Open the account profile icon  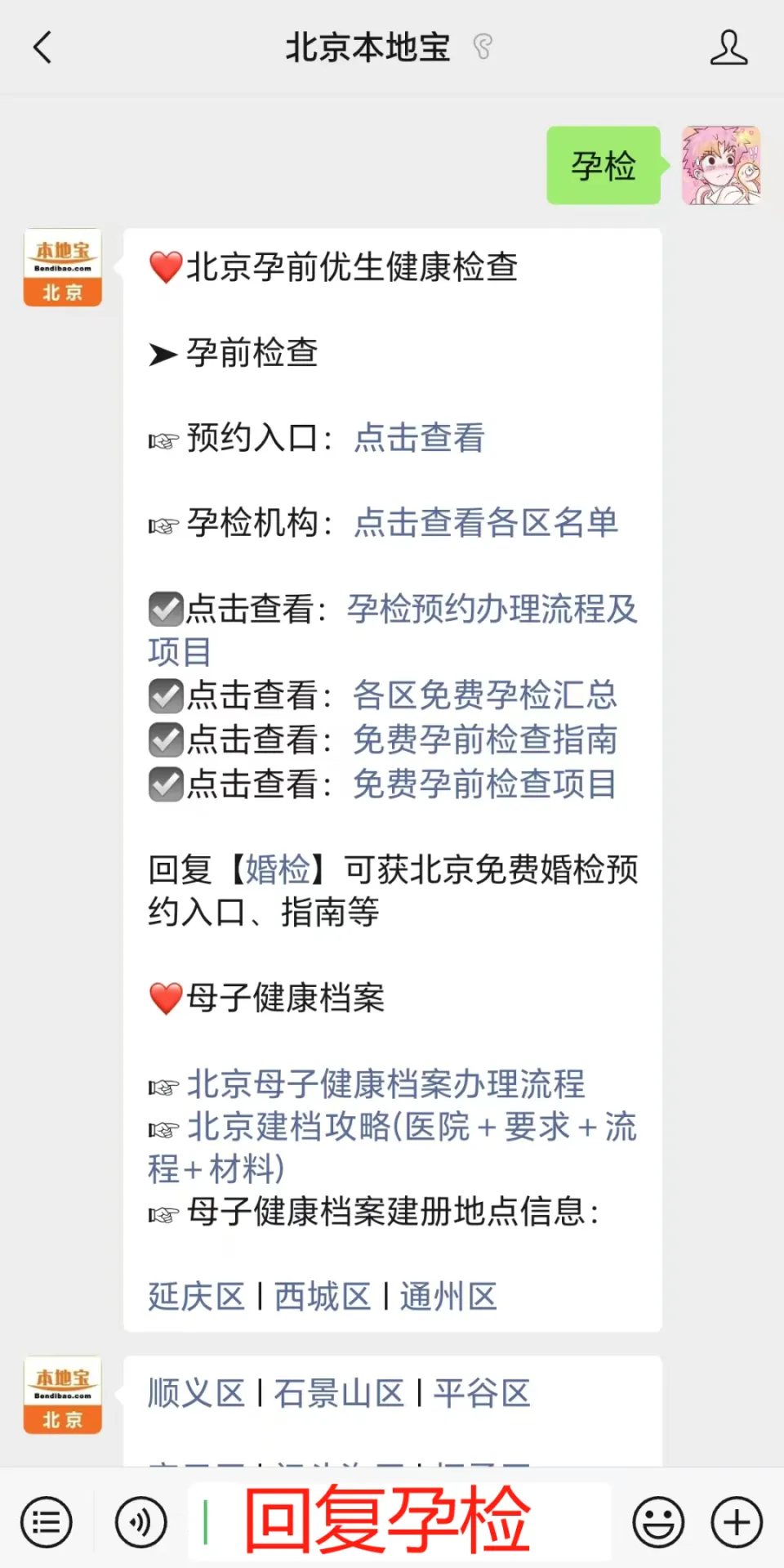(728, 47)
